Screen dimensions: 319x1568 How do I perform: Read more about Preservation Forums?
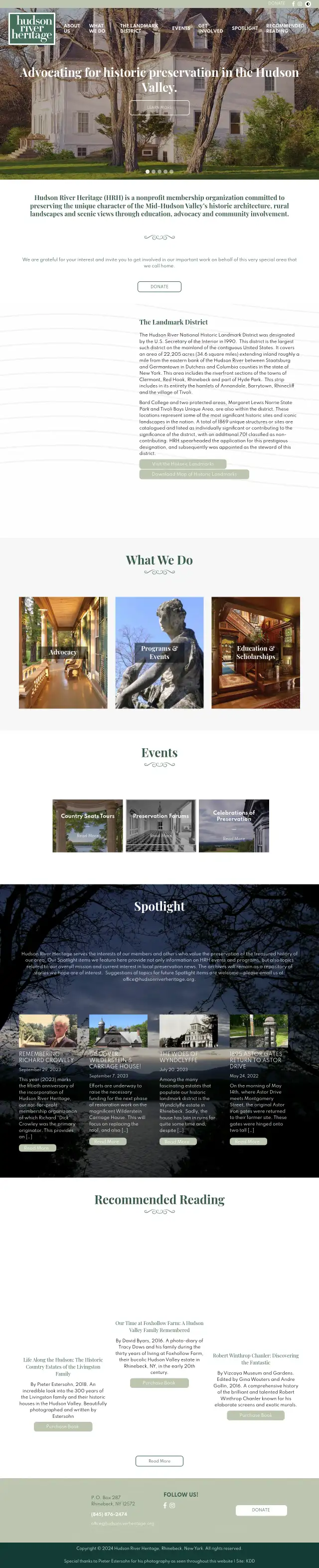pyautogui.click(x=161, y=836)
